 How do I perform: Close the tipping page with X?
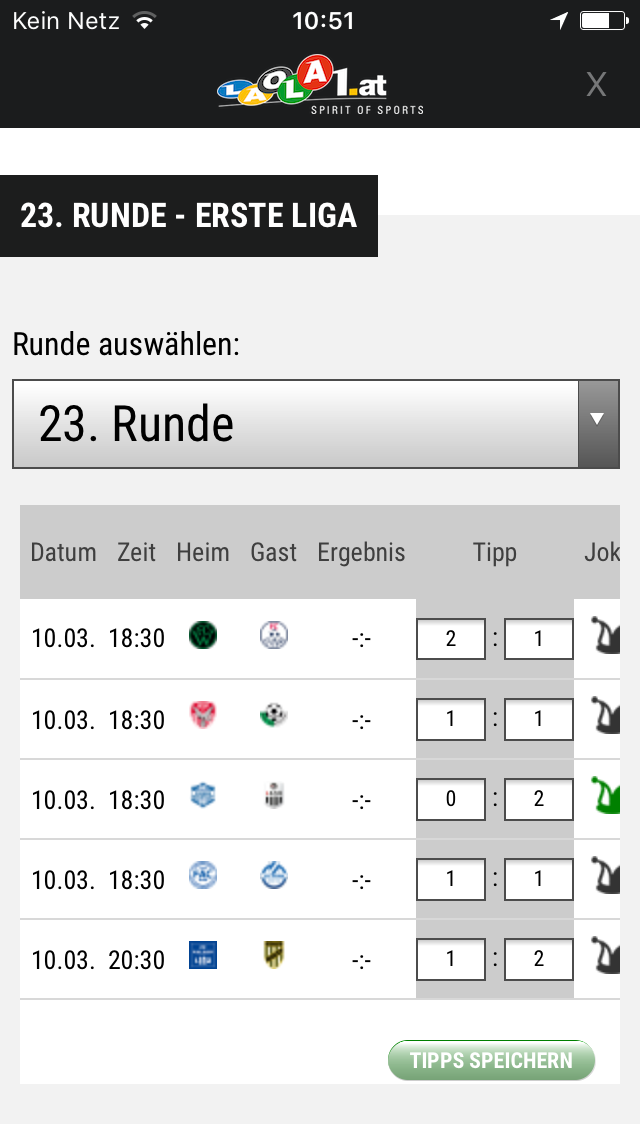[x=596, y=85]
